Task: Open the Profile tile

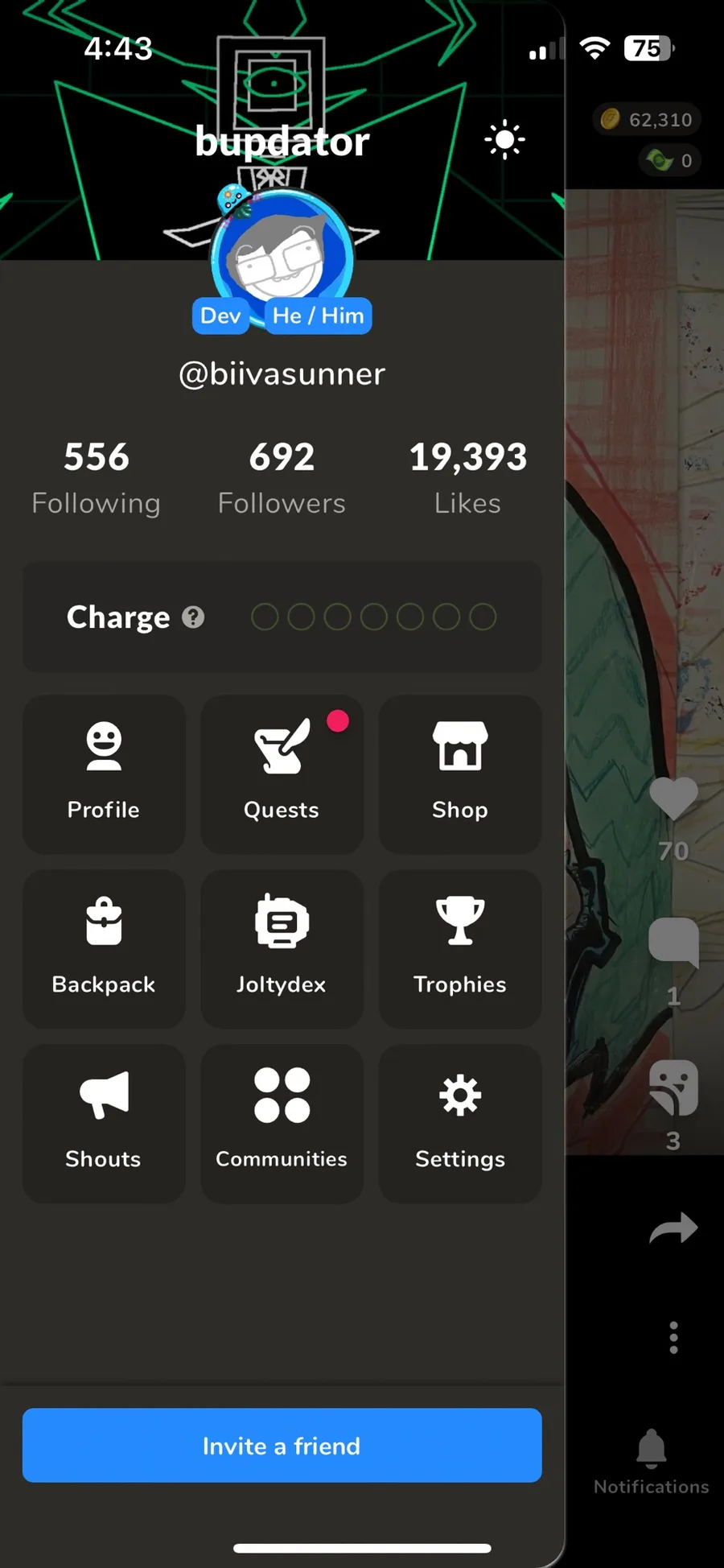Action: point(104,774)
